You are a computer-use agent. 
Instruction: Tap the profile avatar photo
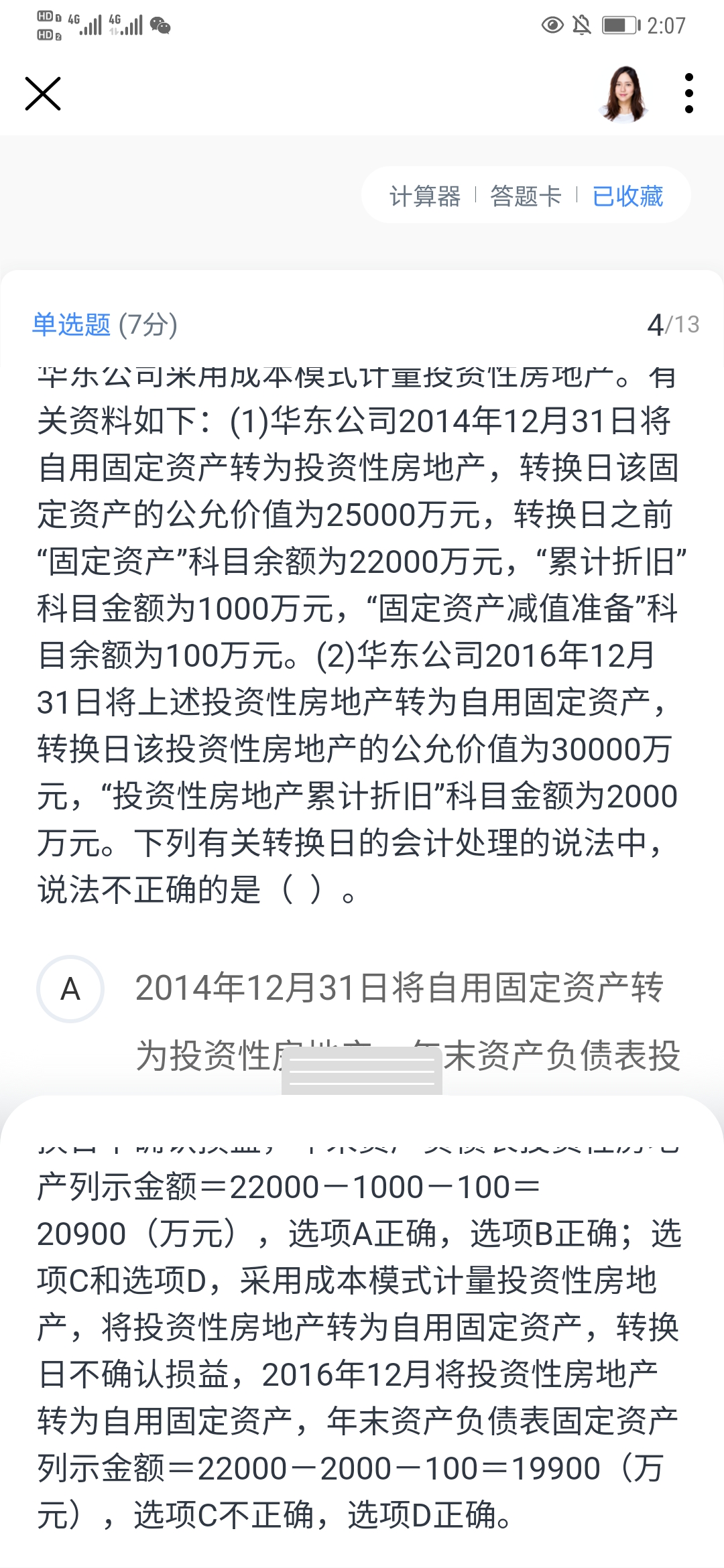(x=625, y=94)
